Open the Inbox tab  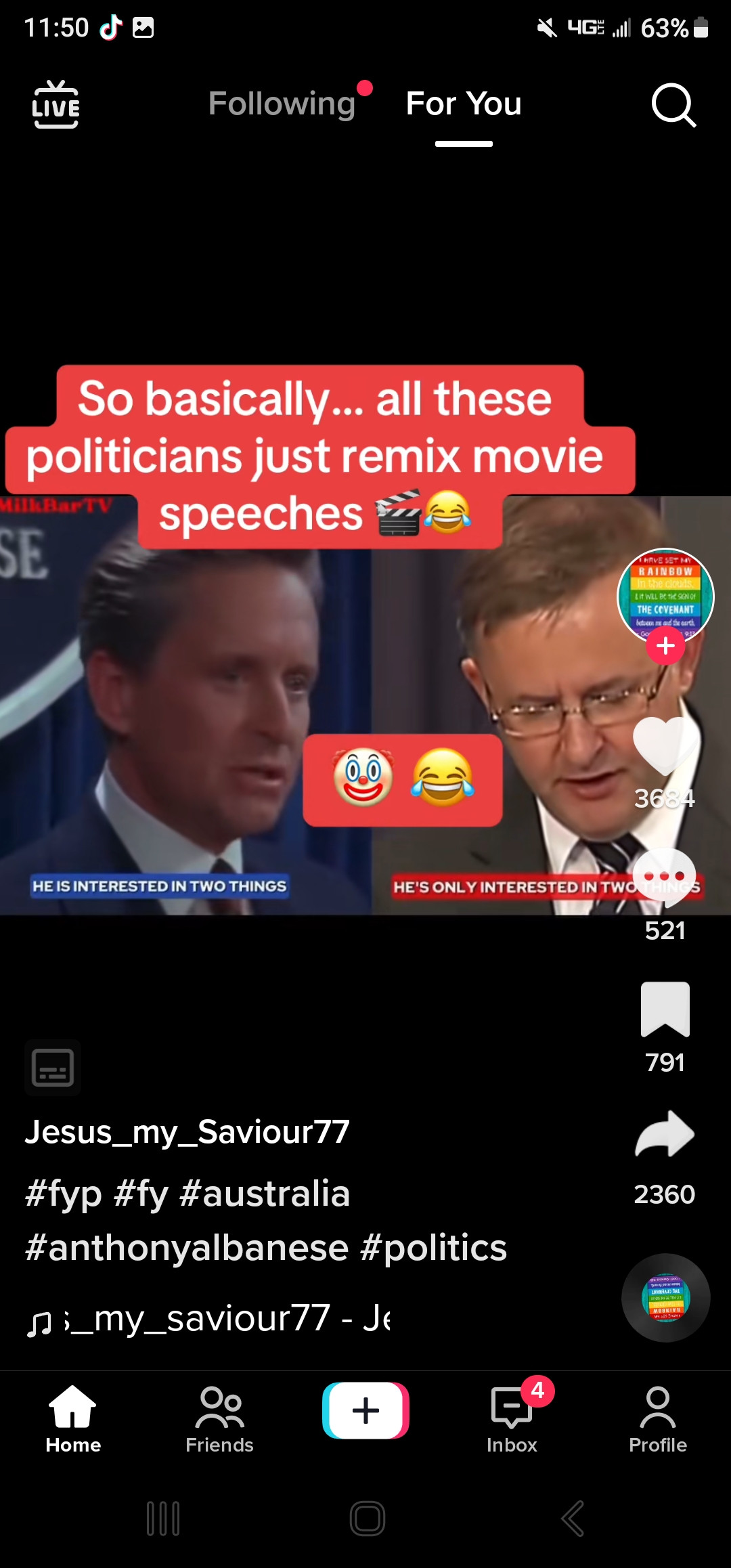pos(512,1419)
